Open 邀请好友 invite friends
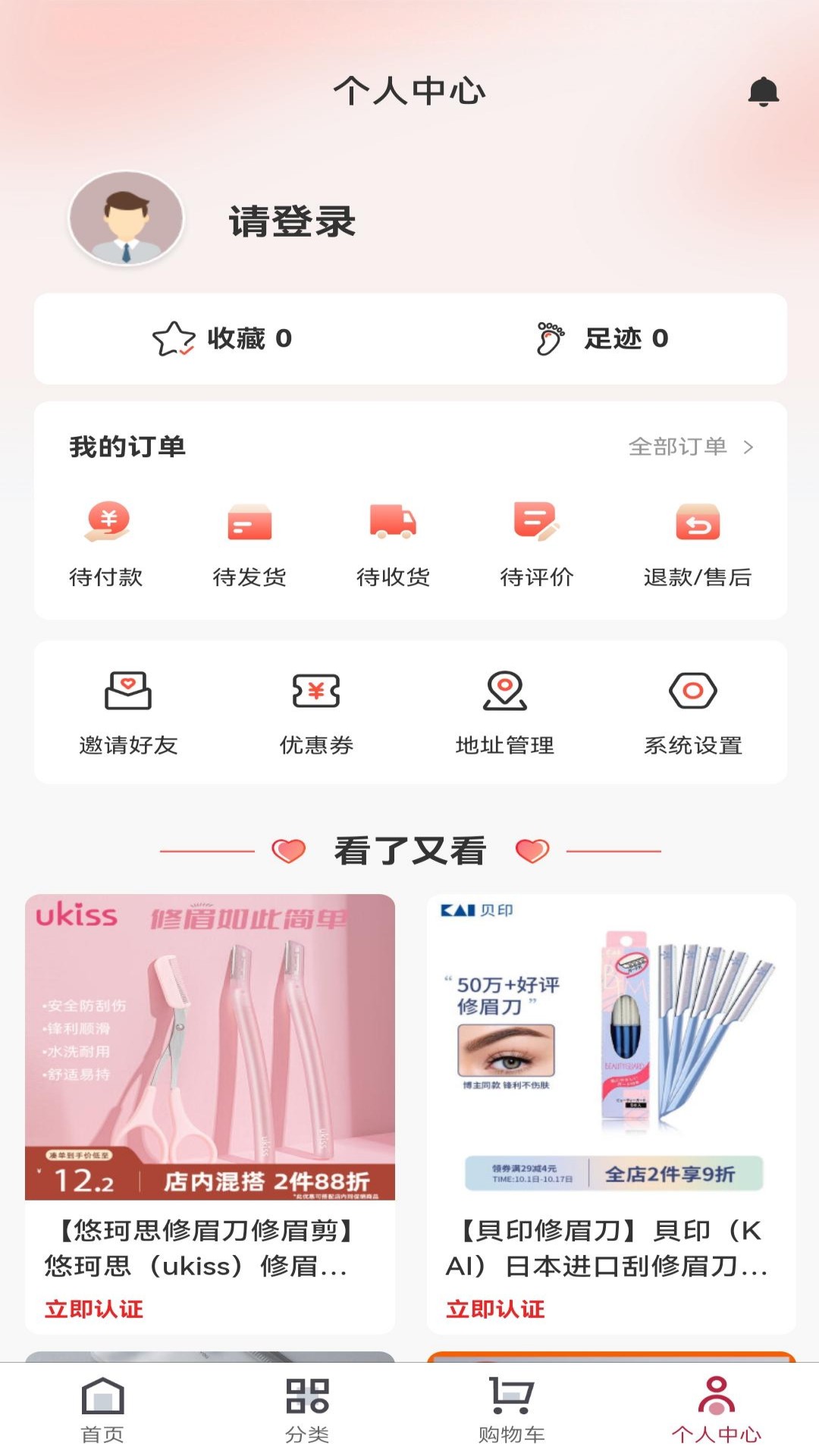Image resolution: width=819 pixels, height=1456 pixels. 128,711
